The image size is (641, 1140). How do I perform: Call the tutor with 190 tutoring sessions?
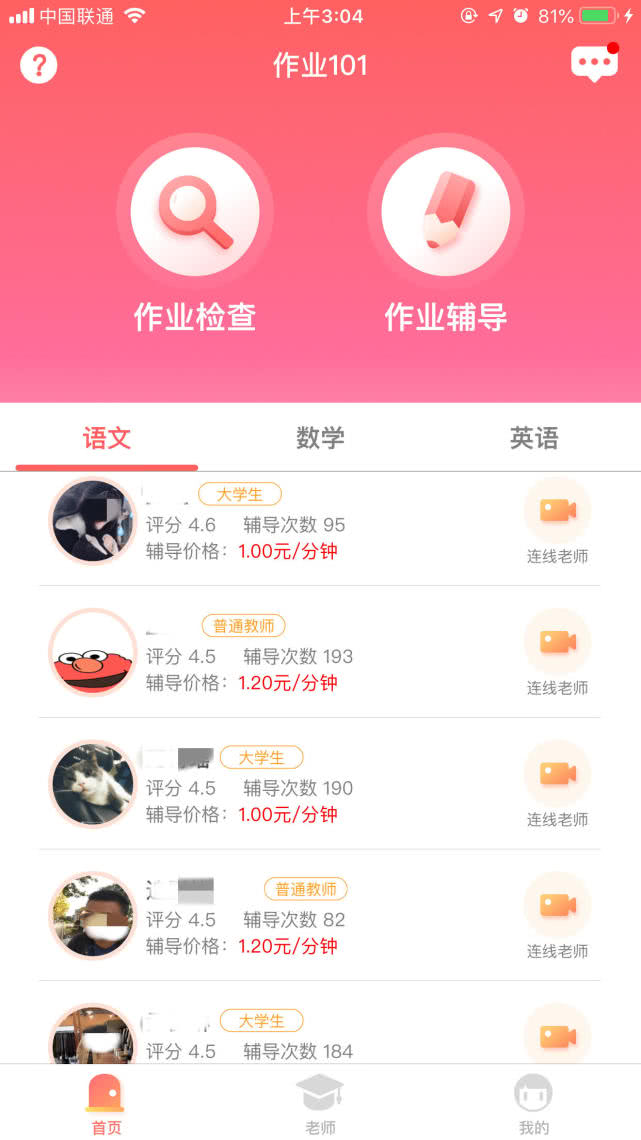(557, 784)
